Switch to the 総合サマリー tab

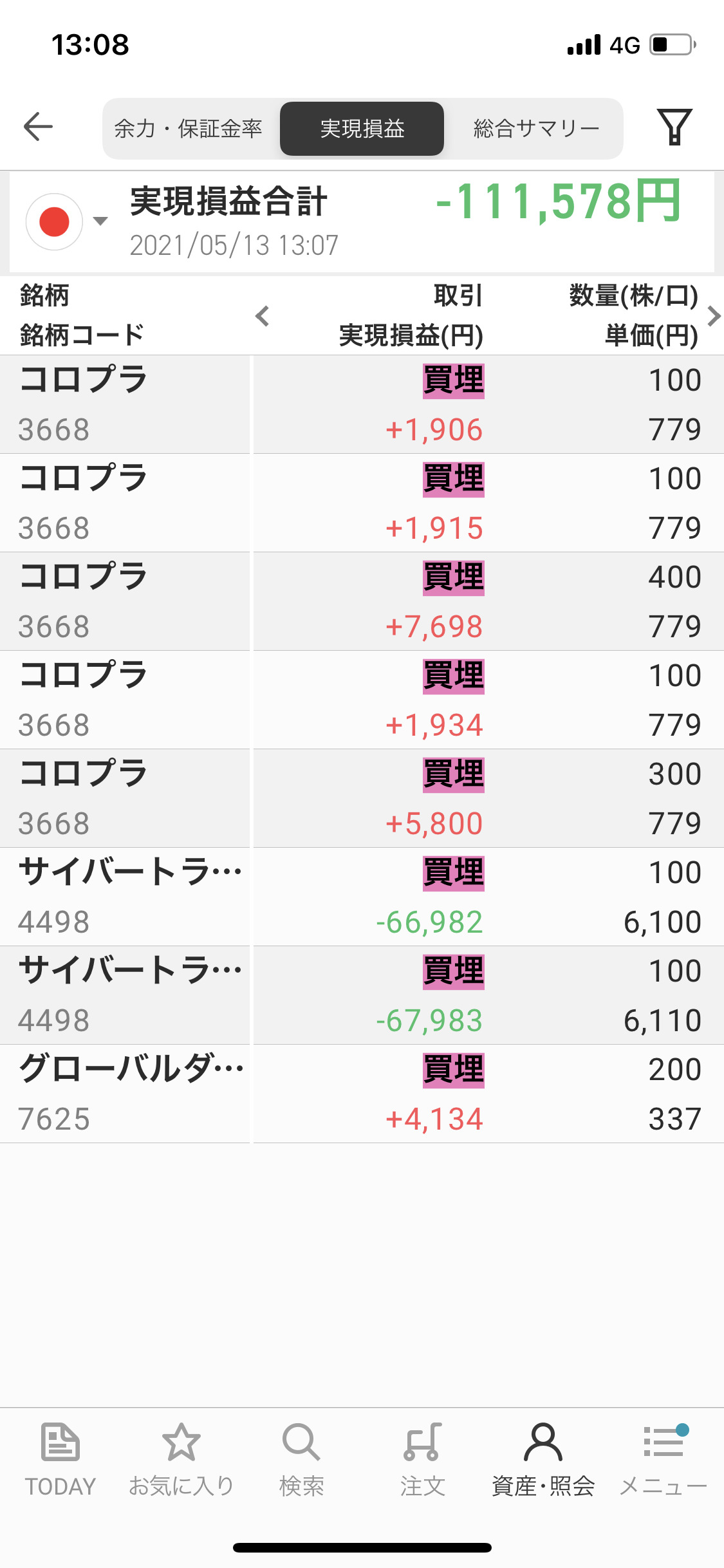tap(536, 129)
